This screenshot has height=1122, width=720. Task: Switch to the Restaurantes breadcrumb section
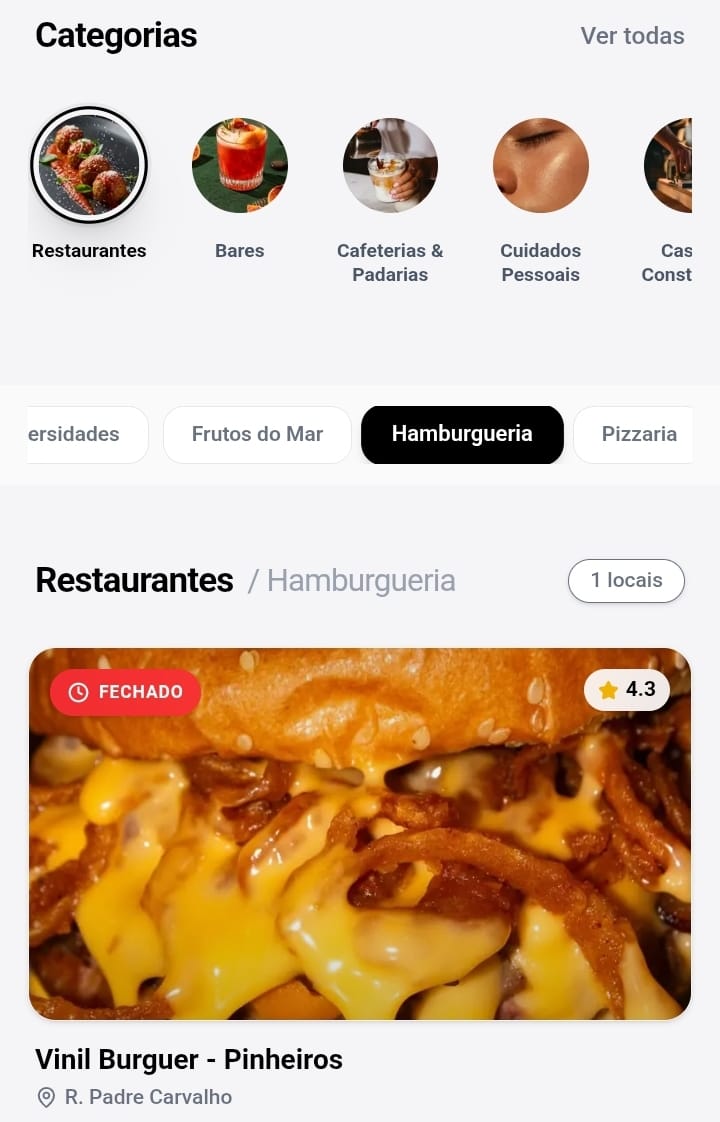tap(134, 580)
